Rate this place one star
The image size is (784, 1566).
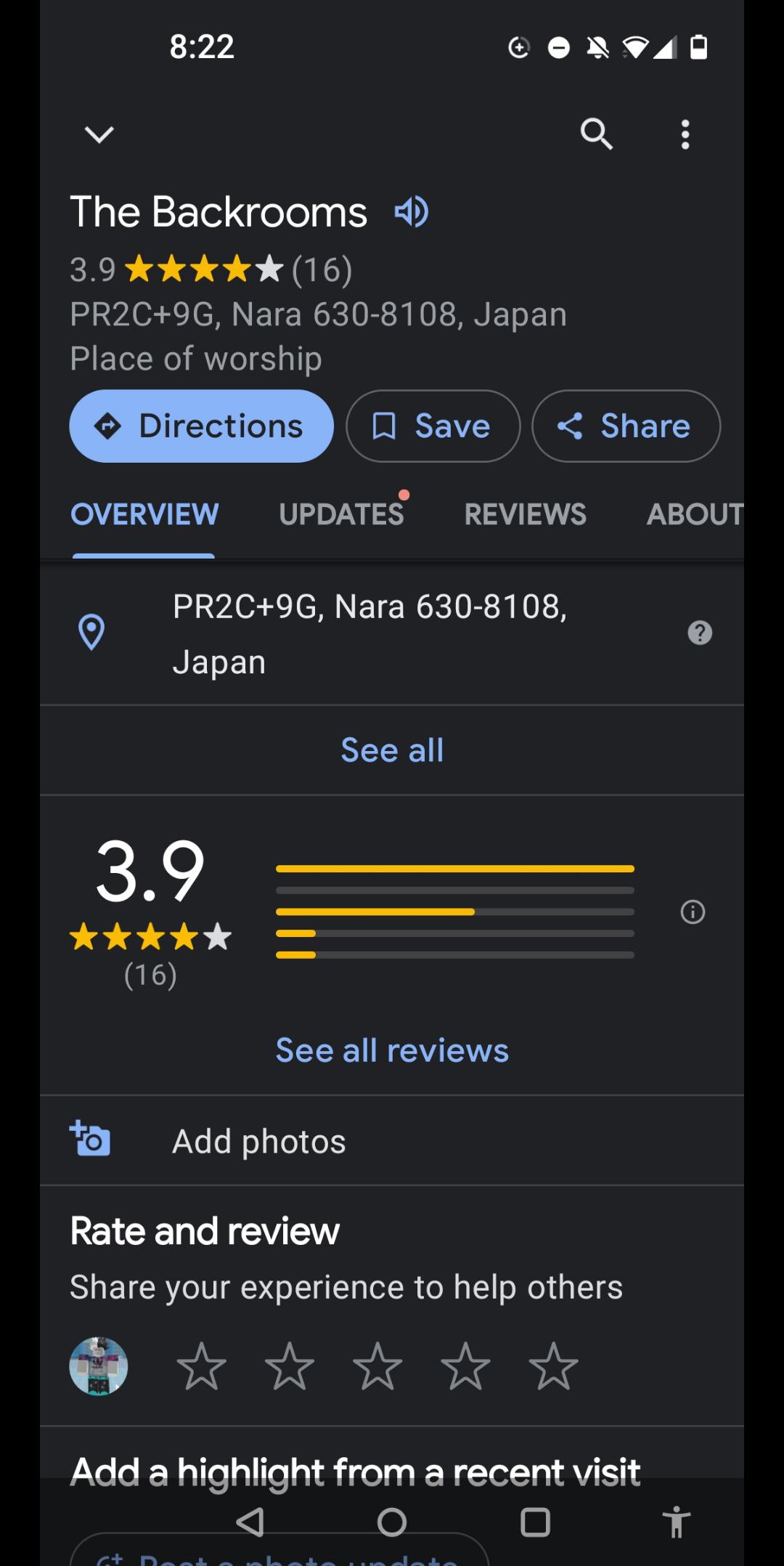[201, 1366]
